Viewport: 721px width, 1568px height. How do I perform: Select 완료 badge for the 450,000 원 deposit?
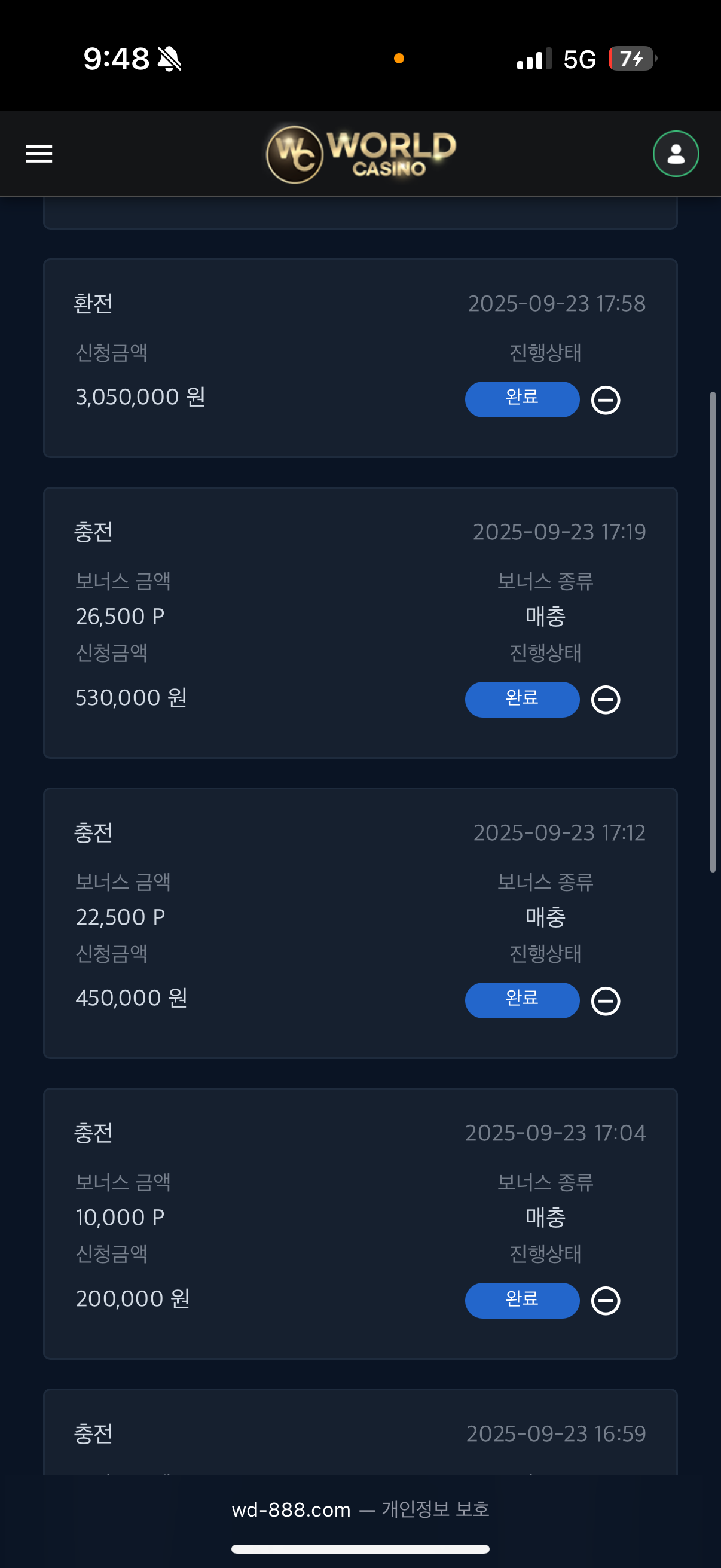tap(521, 1000)
